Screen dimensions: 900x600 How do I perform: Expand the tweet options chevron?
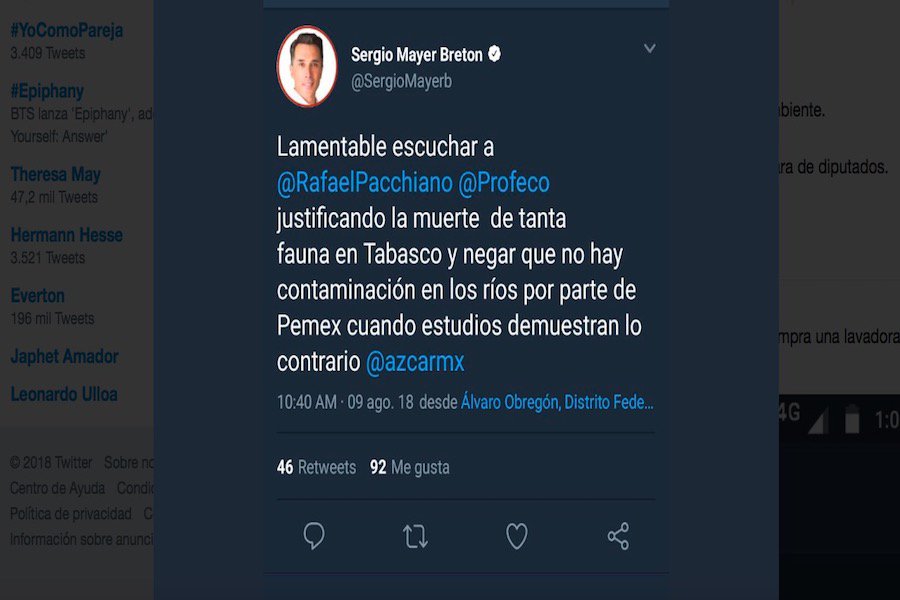pyautogui.click(x=649, y=48)
